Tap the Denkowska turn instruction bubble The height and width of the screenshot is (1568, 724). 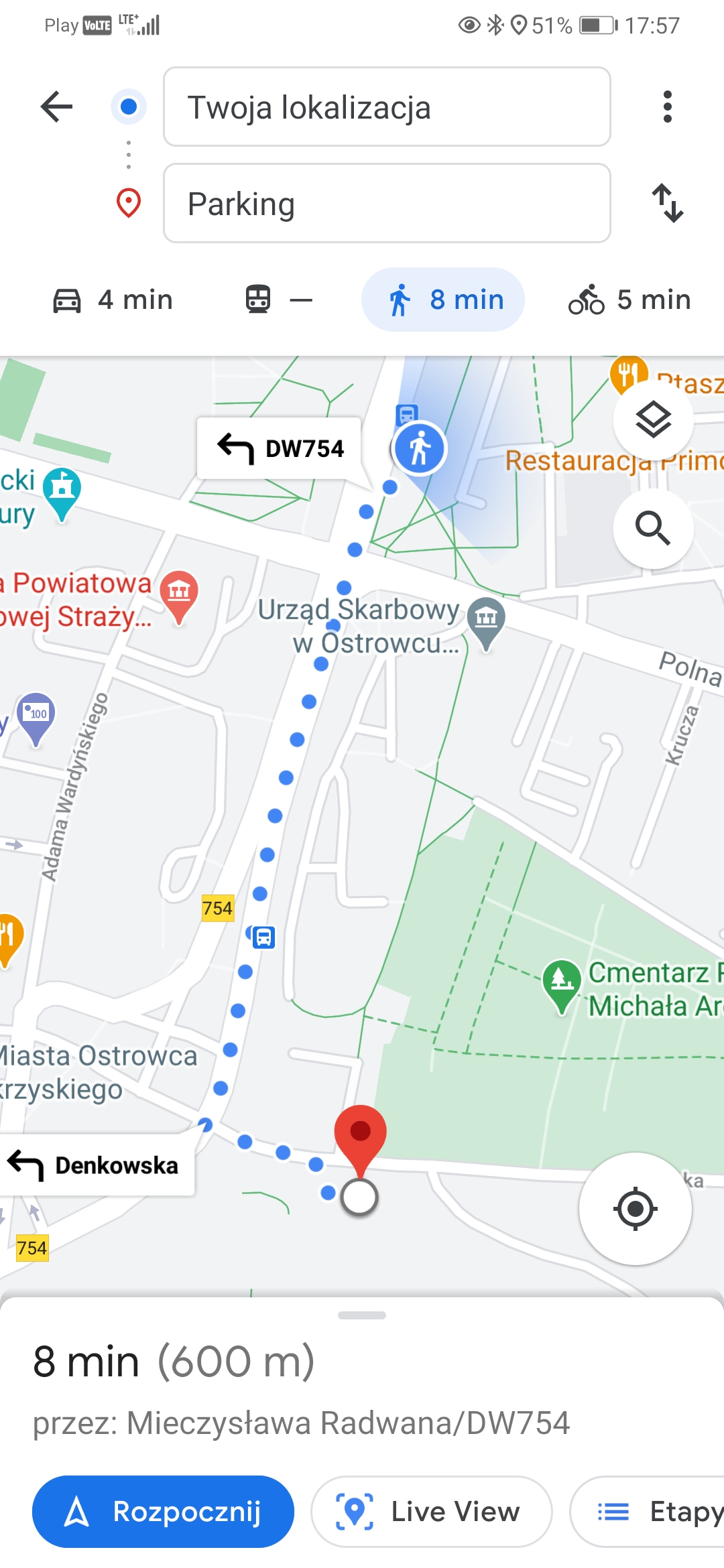point(95,1165)
